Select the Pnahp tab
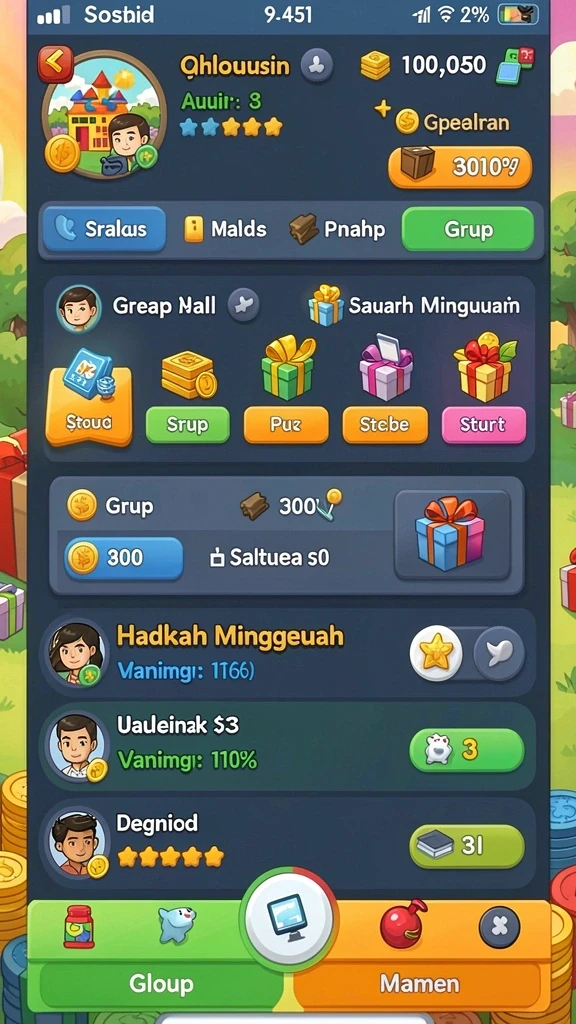The width and height of the screenshot is (576, 1024). coord(338,229)
